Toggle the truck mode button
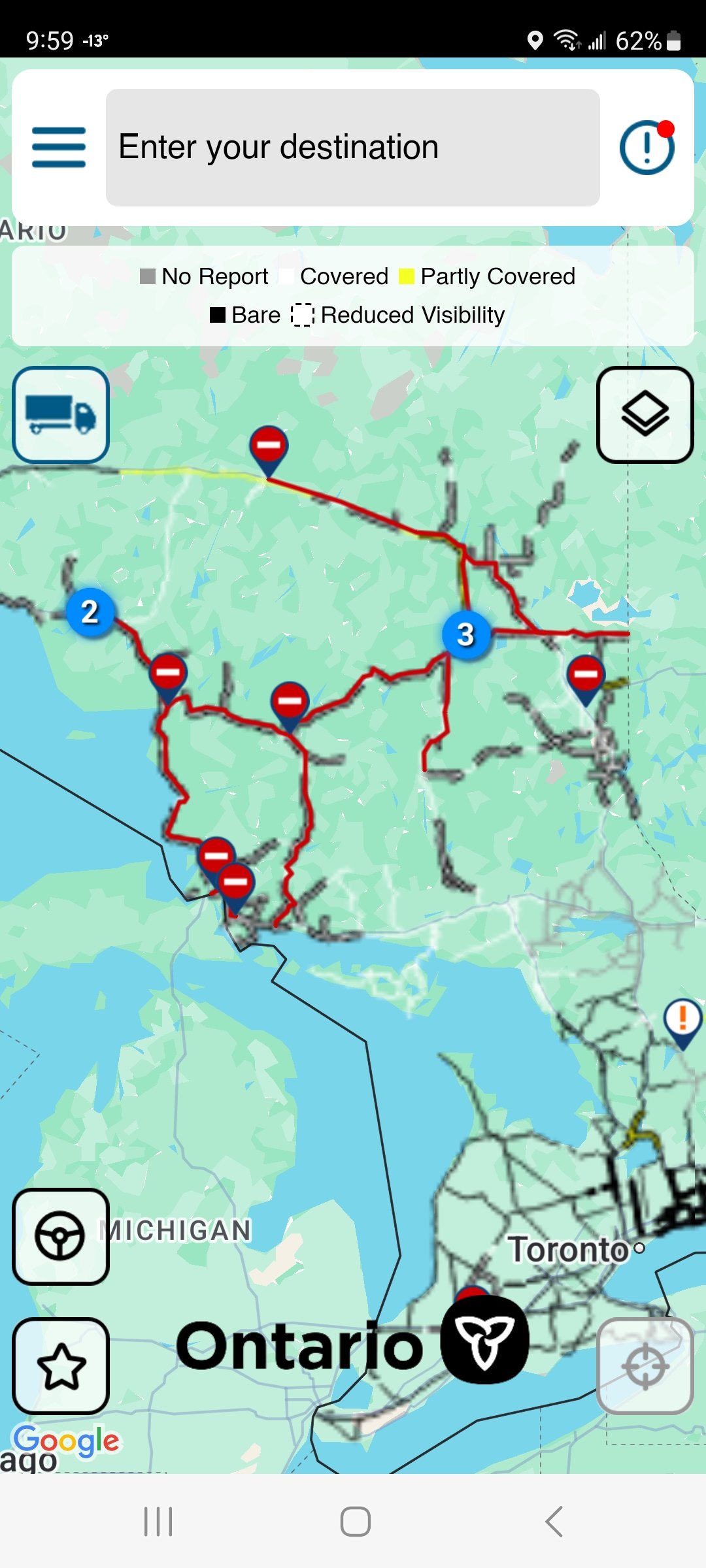This screenshot has width=706, height=1568. [x=61, y=415]
